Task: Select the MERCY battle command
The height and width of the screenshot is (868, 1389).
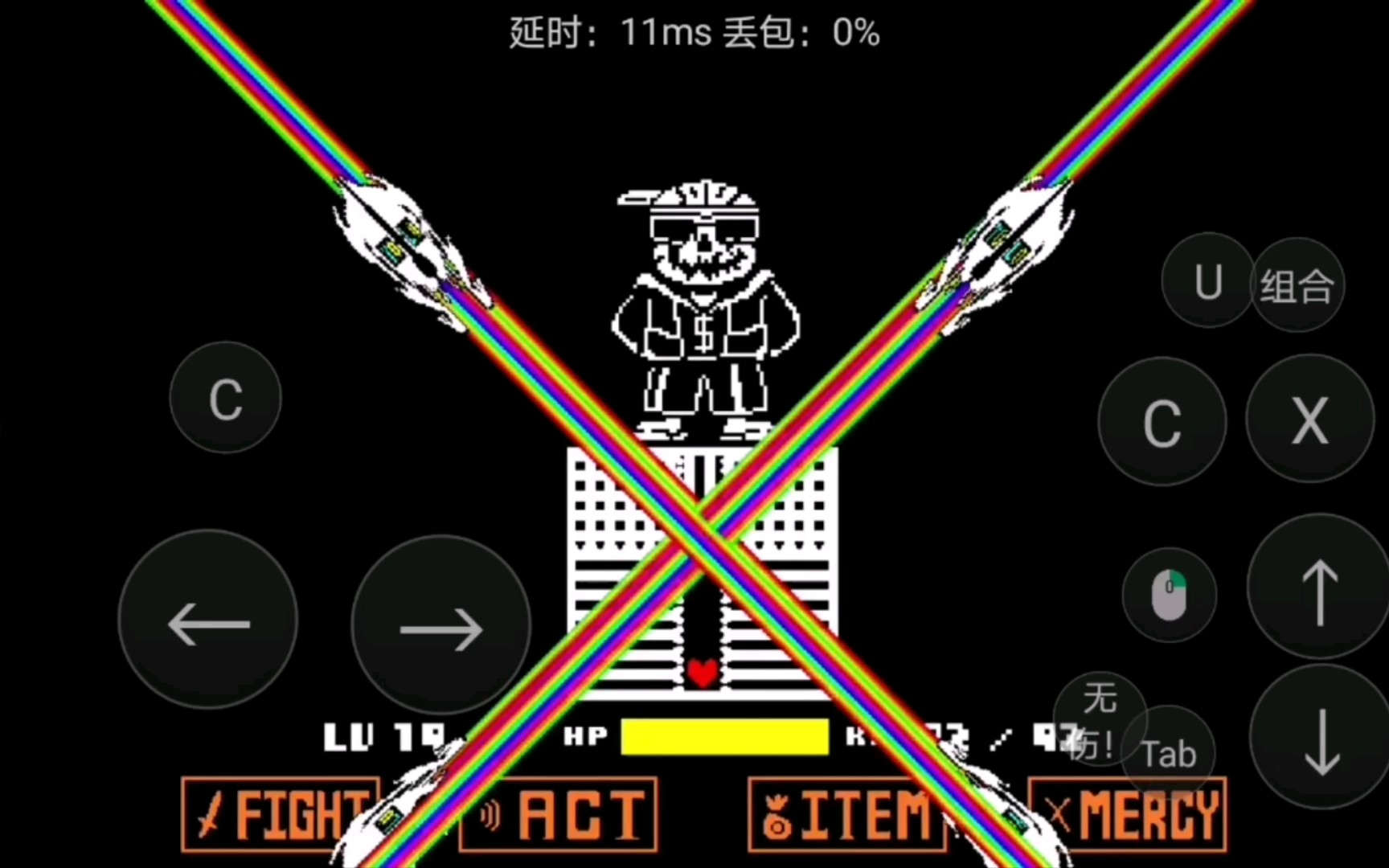Action: [x=1127, y=814]
